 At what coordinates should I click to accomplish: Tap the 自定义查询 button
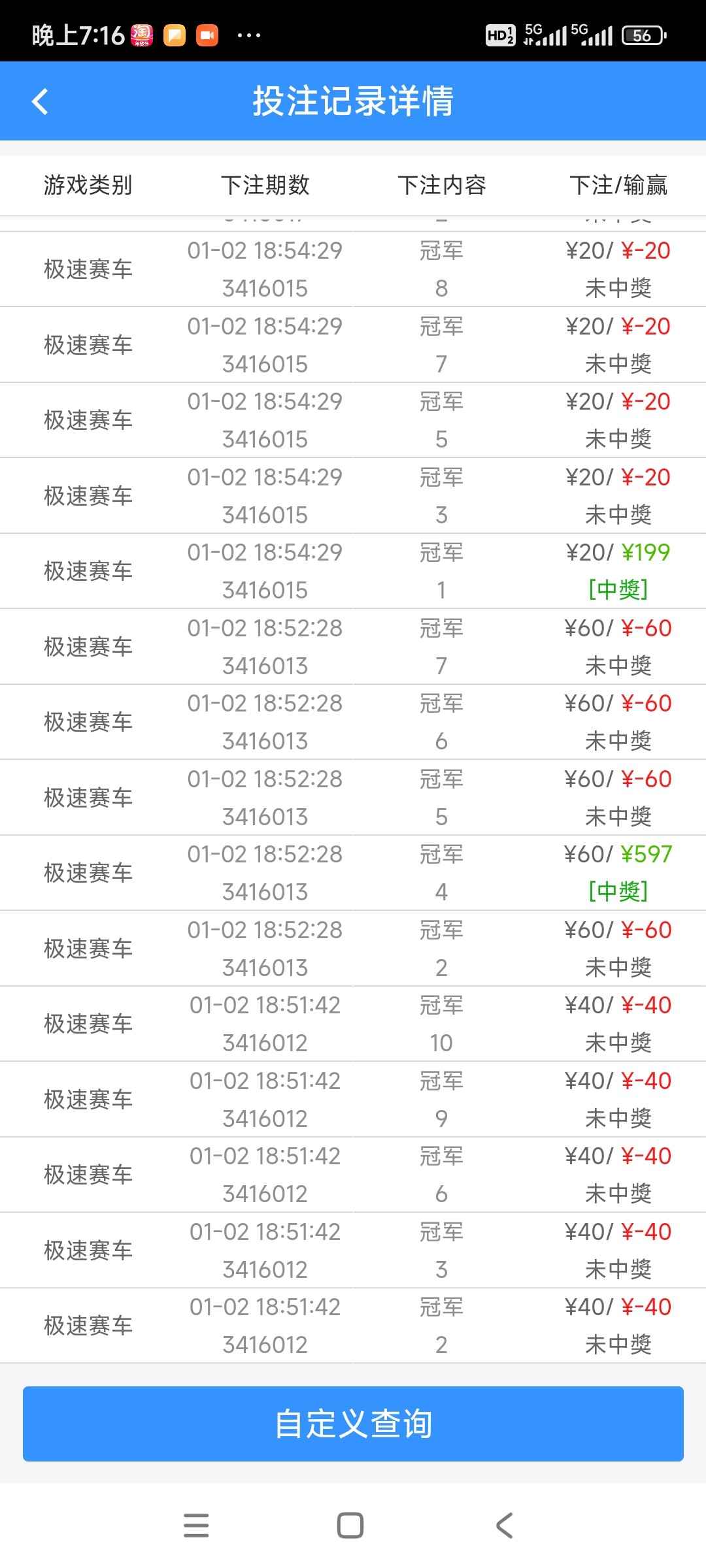point(353,1424)
